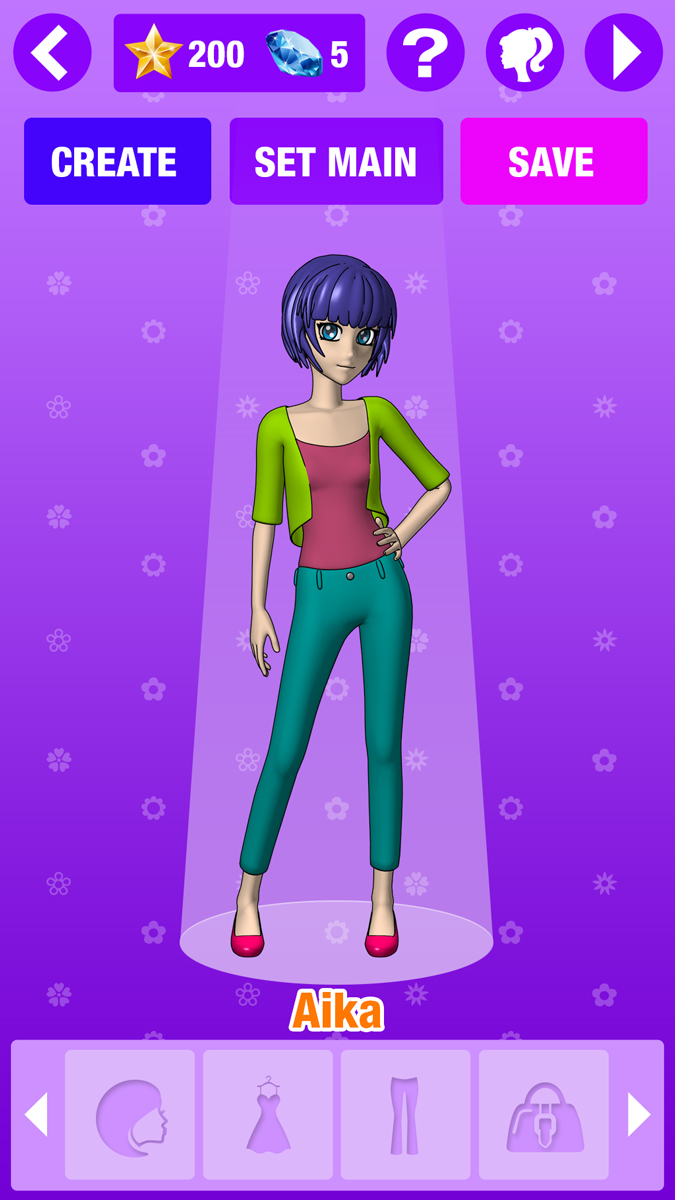Screen dimensions: 675x1200
Task: Select the pants category
Action: click(x=405, y=1114)
